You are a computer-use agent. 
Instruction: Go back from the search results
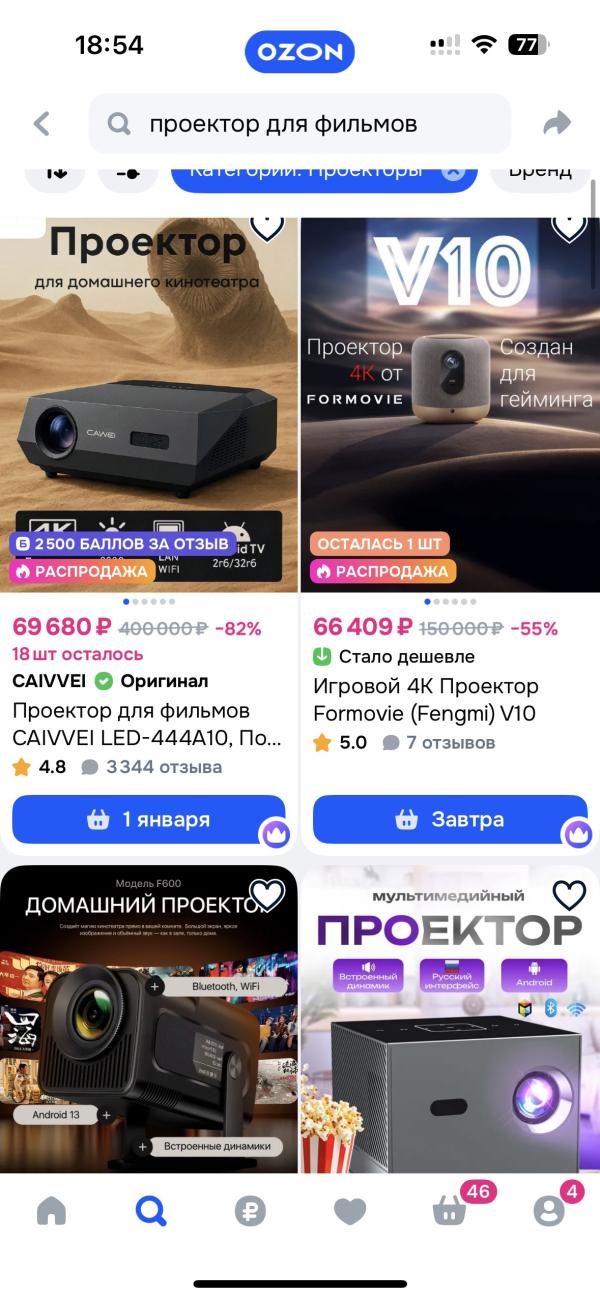pyautogui.click(x=41, y=124)
